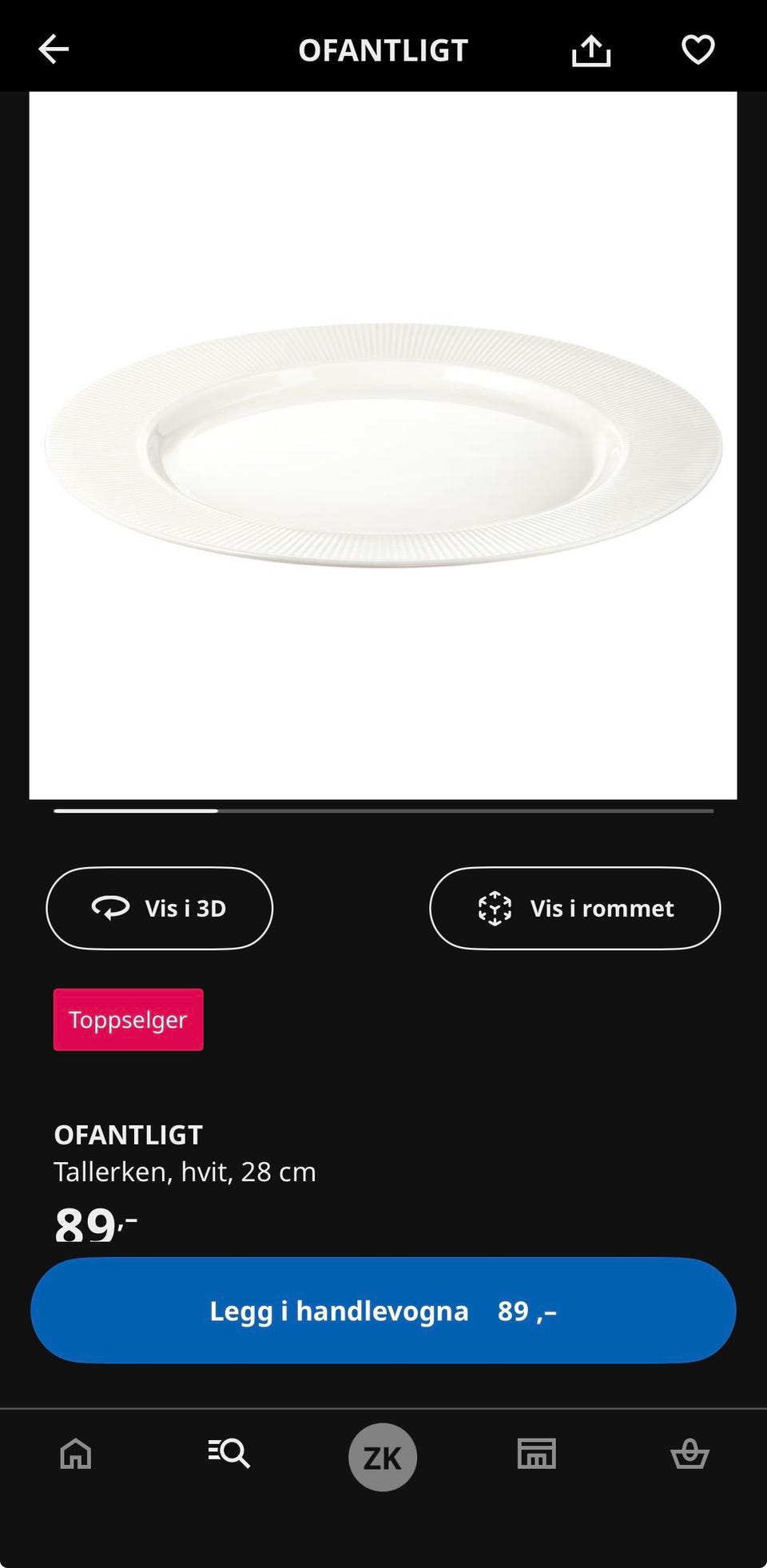This screenshot has height=1568, width=767.
Task: Click the OFANTLIGT header title
Action: coord(383,50)
